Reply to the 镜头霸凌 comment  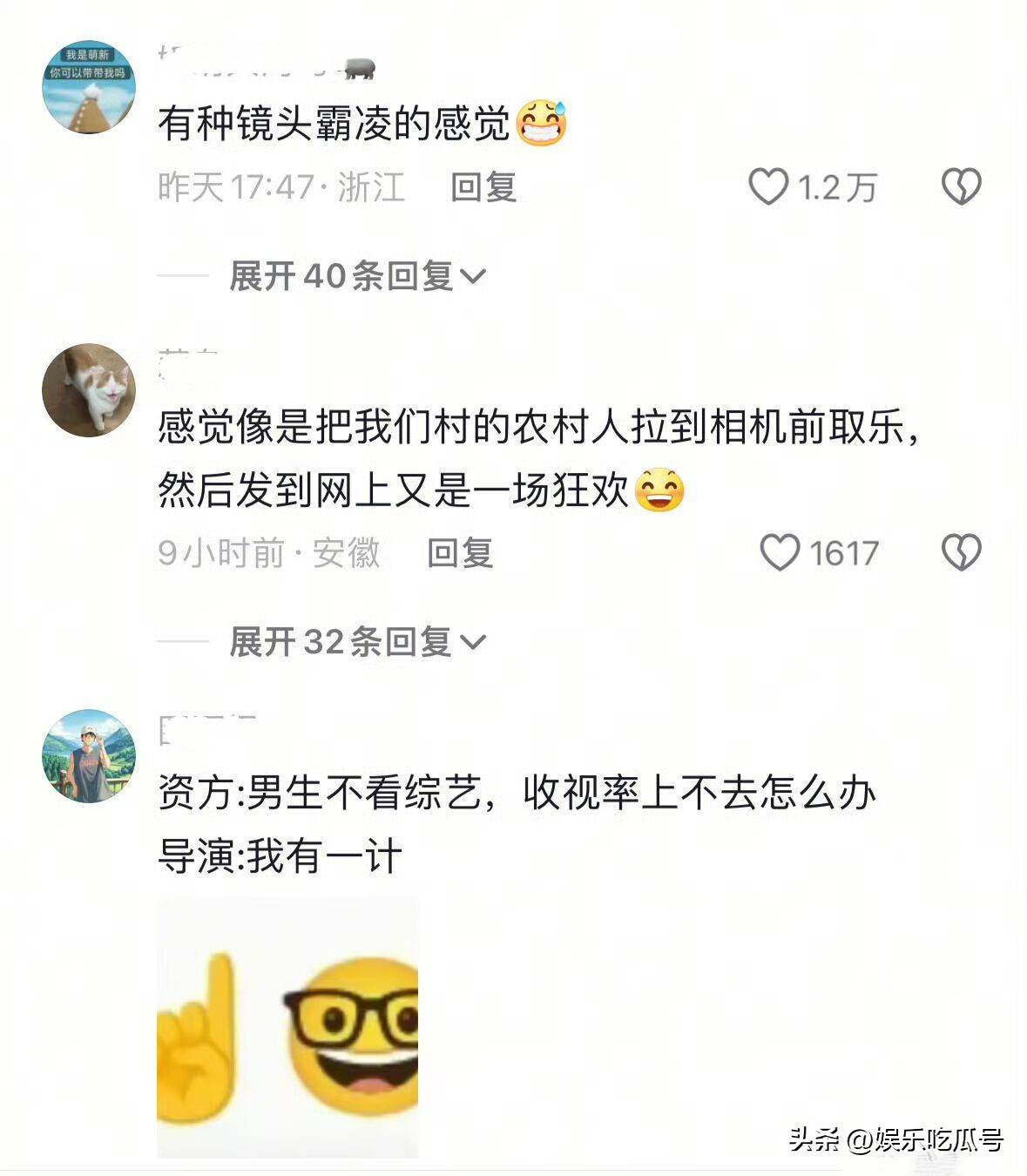[x=483, y=187]
